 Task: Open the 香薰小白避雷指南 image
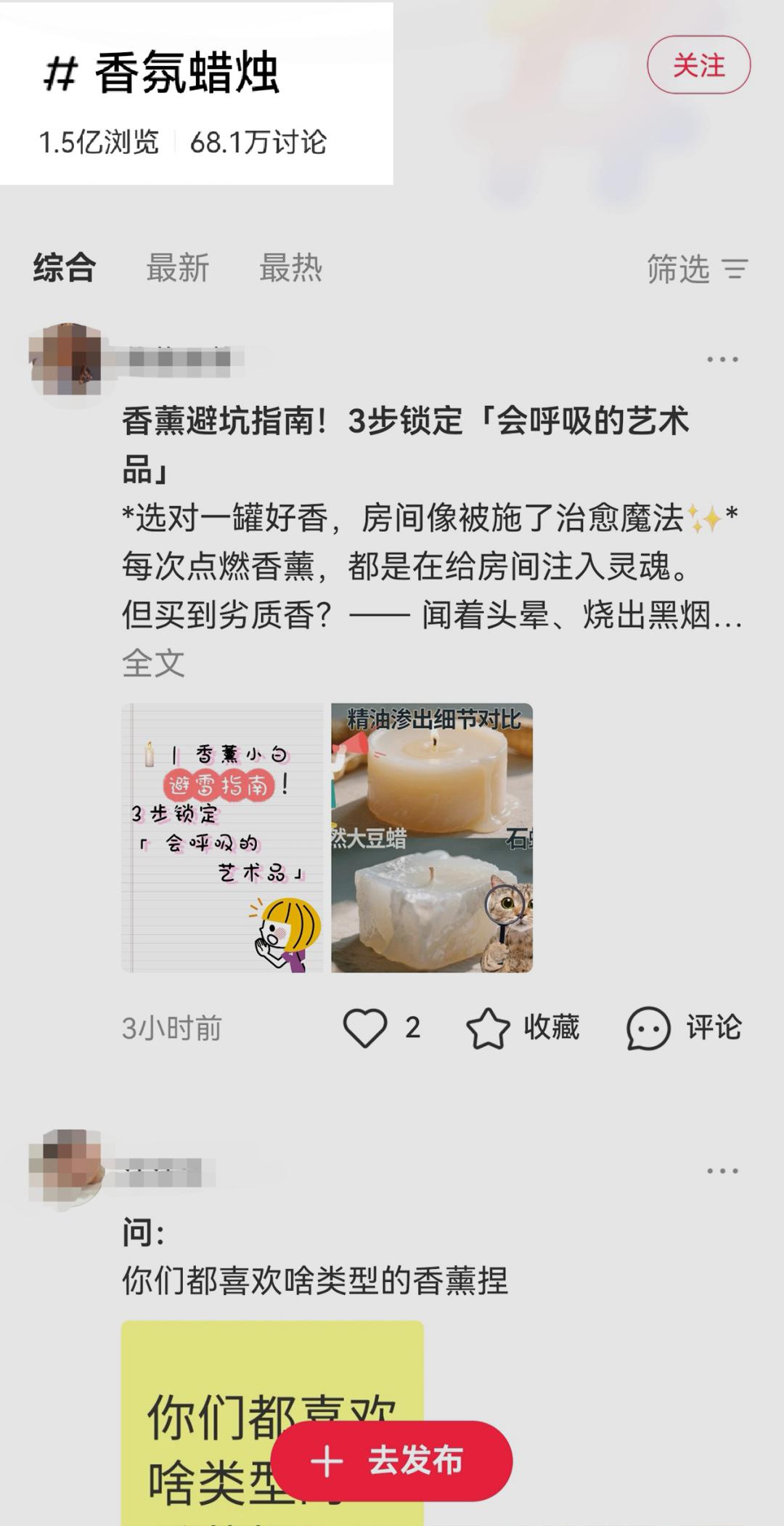[222, 837]
